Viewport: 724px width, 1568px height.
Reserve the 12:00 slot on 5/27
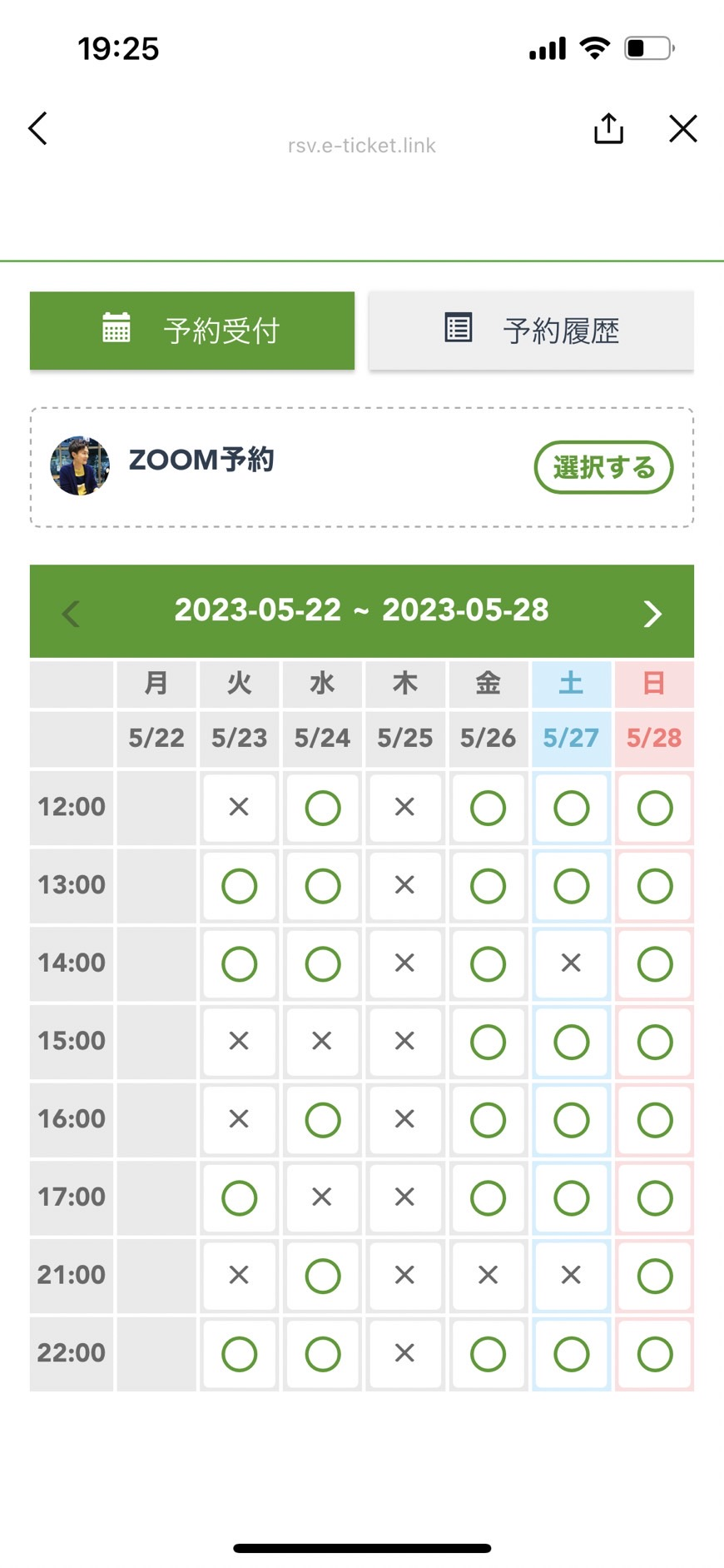click(571, 808)
